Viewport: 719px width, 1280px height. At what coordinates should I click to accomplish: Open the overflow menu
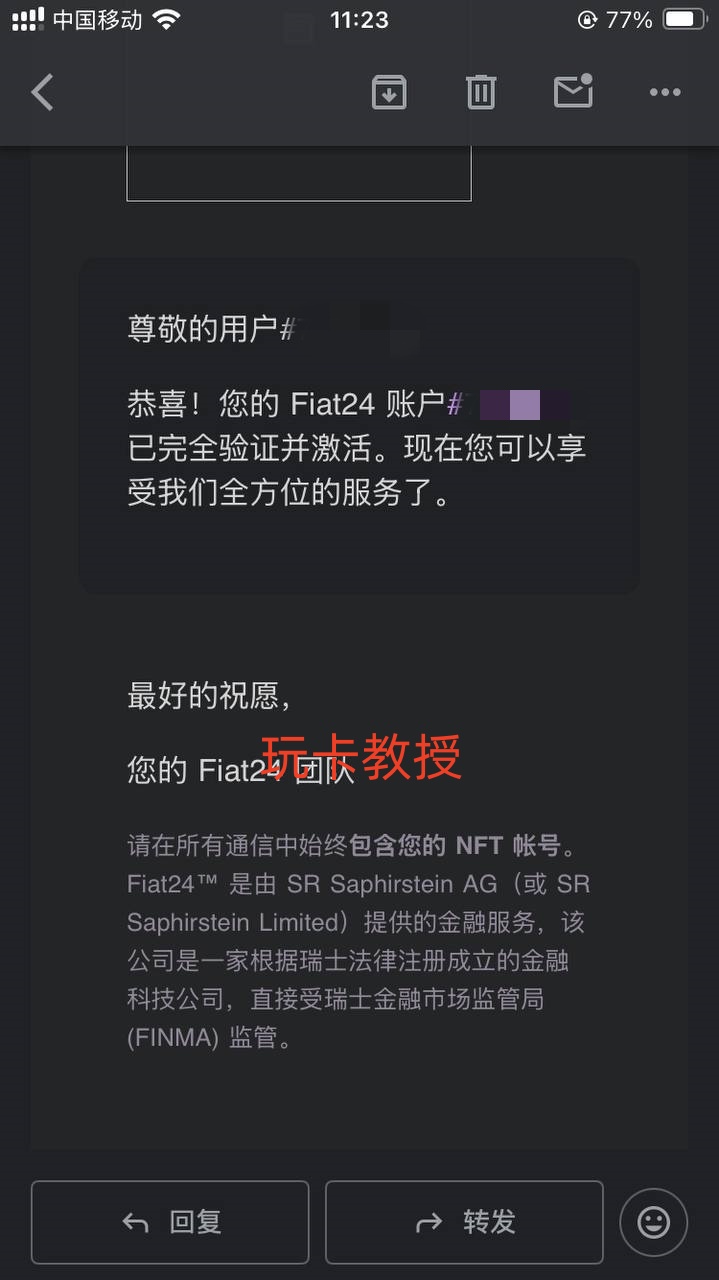(664, 92)
